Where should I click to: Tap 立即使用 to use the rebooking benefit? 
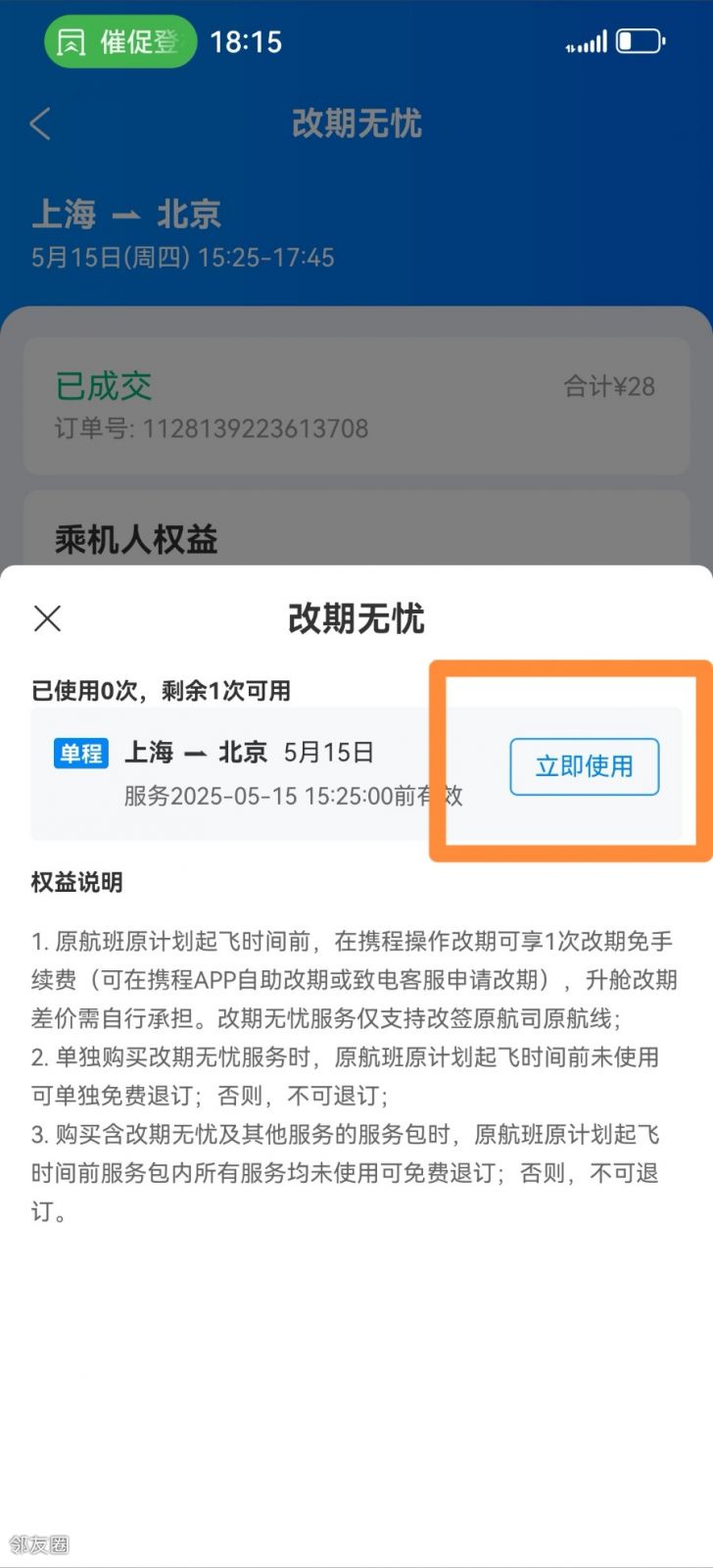coord(584,766)
